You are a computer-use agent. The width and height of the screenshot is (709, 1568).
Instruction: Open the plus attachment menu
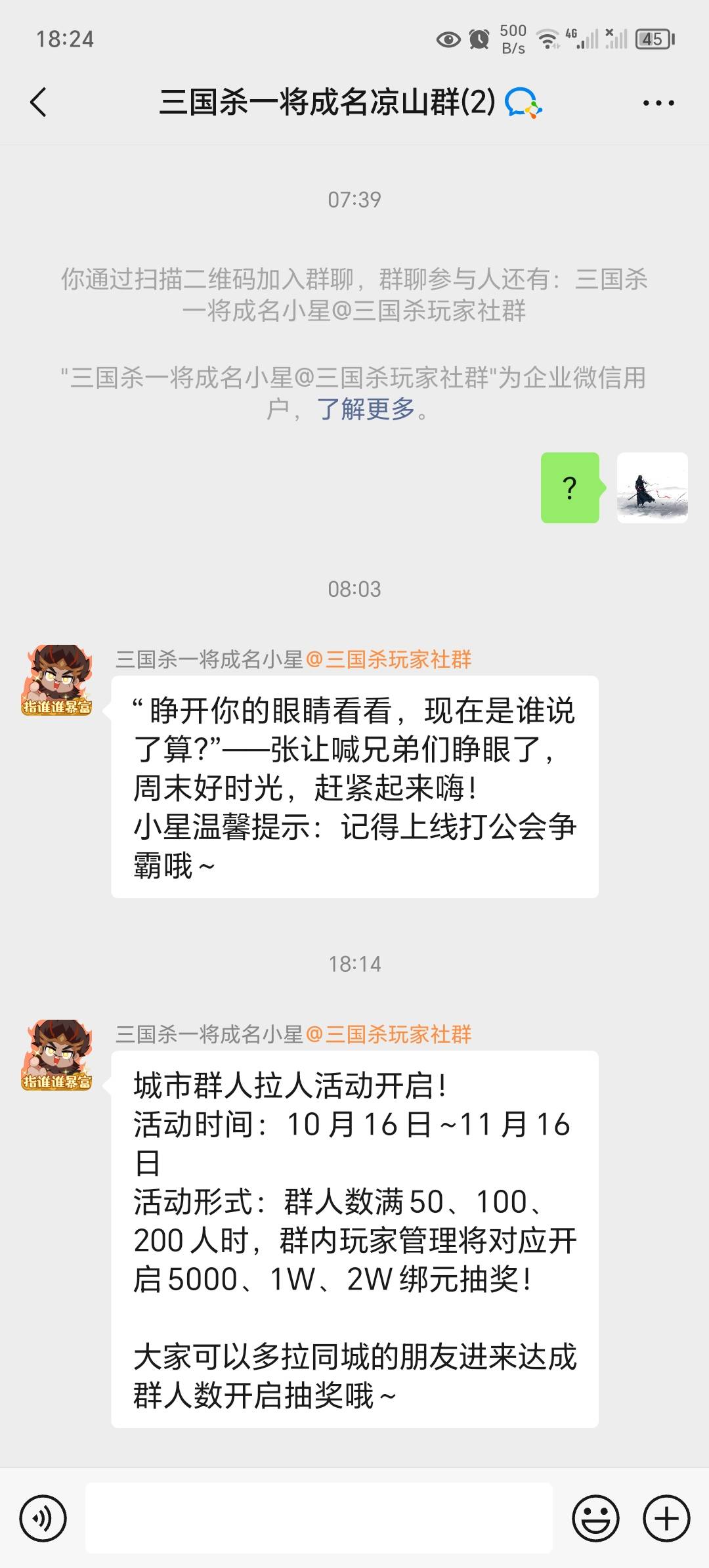(666, 1518)
